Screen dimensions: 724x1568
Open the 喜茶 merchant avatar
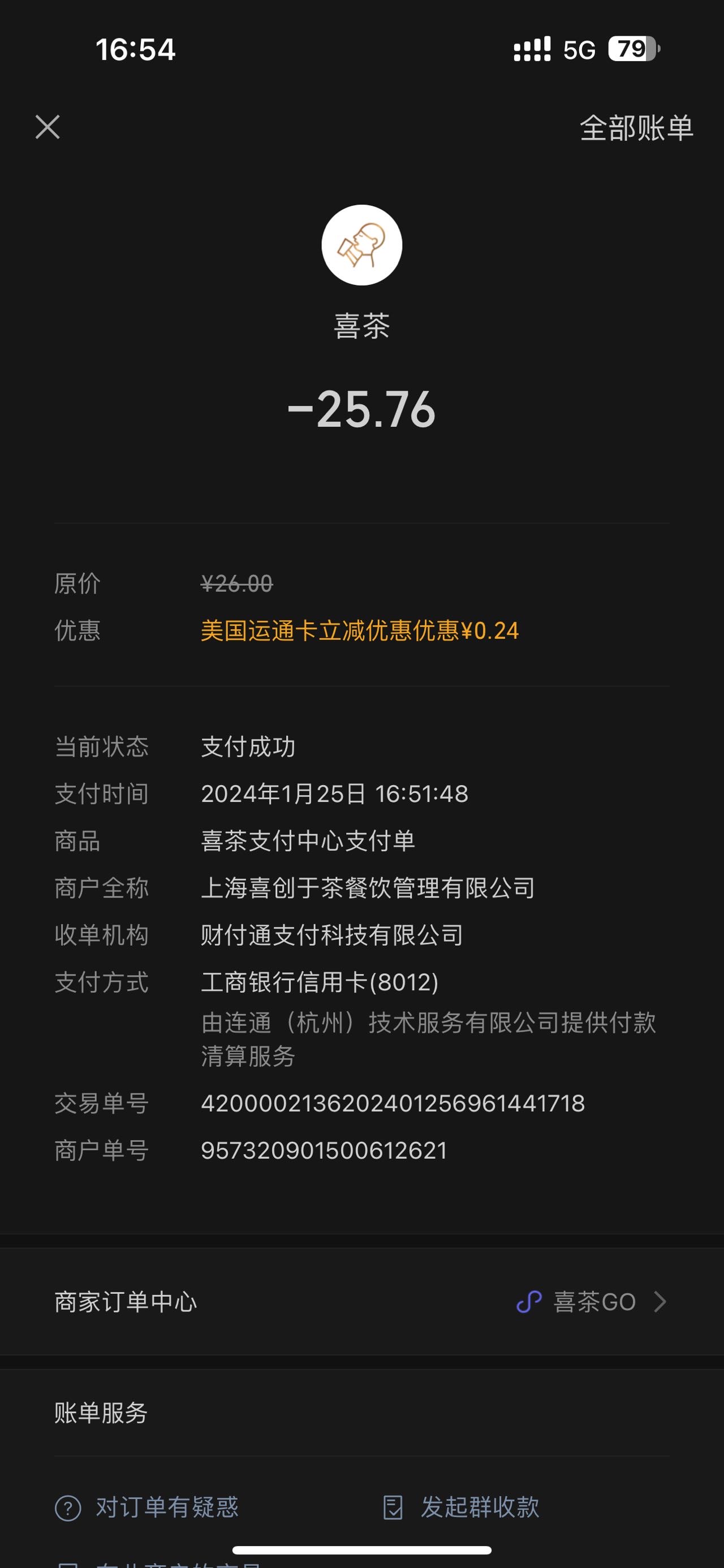pyautogui.click(x=361, y=245)
